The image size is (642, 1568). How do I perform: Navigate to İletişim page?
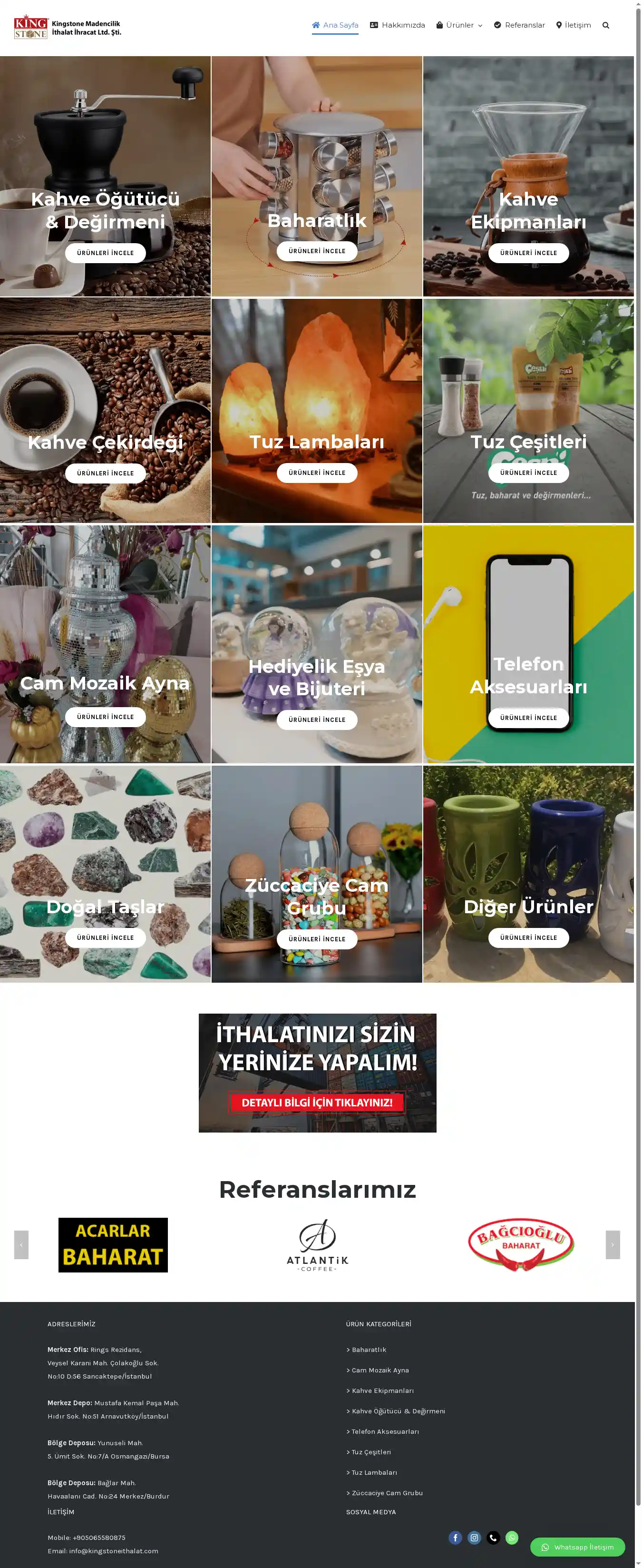(573, 25)
